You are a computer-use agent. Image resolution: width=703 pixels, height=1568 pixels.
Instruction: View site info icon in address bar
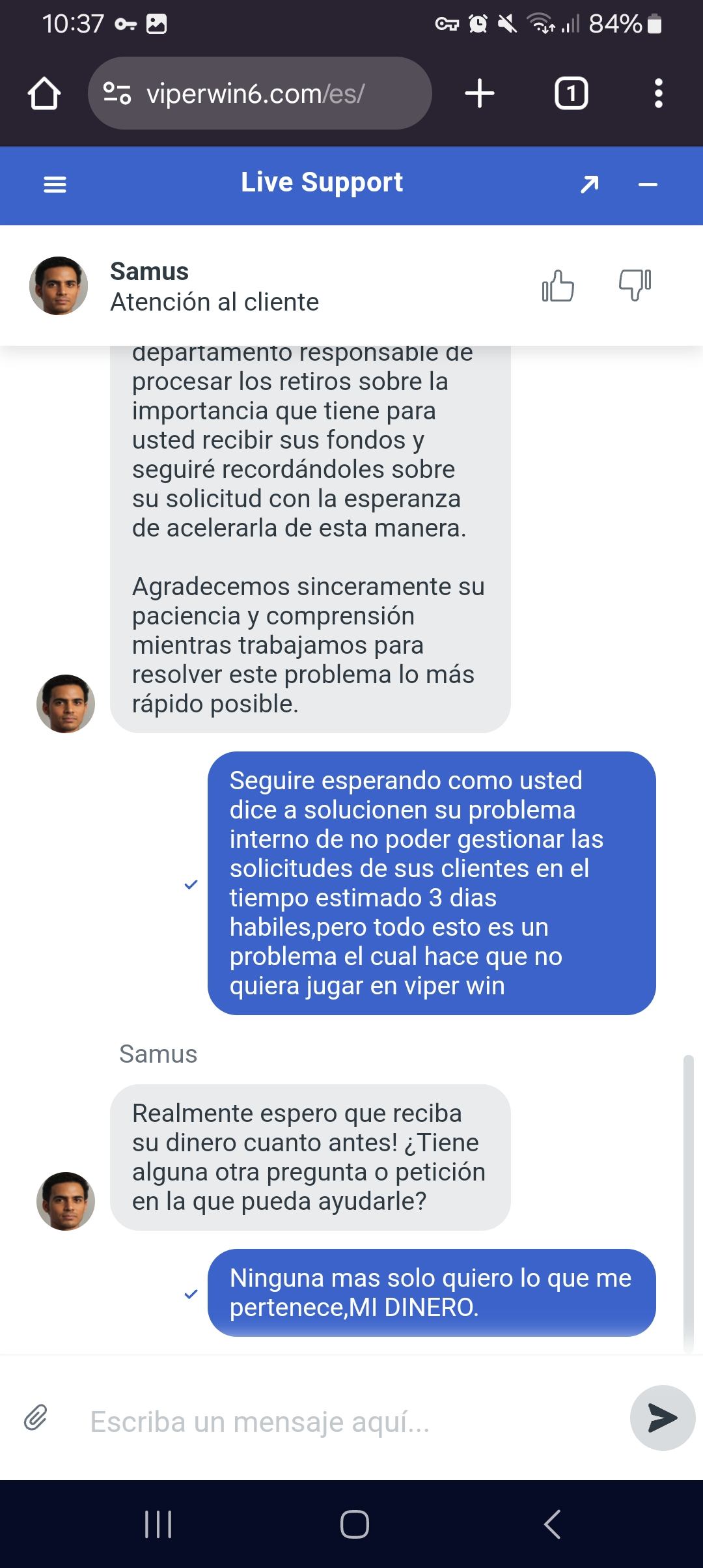117,93
